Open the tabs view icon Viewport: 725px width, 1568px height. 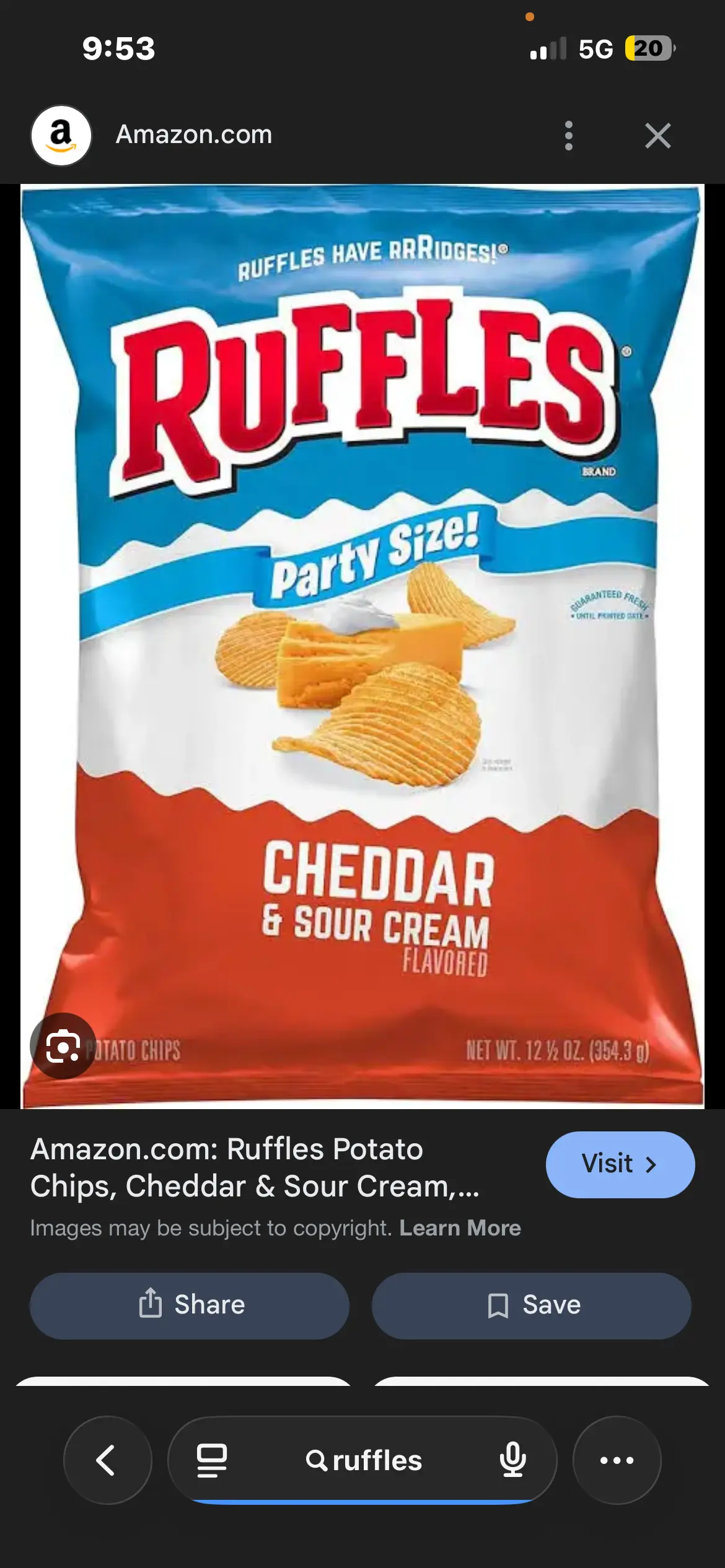212,1460
